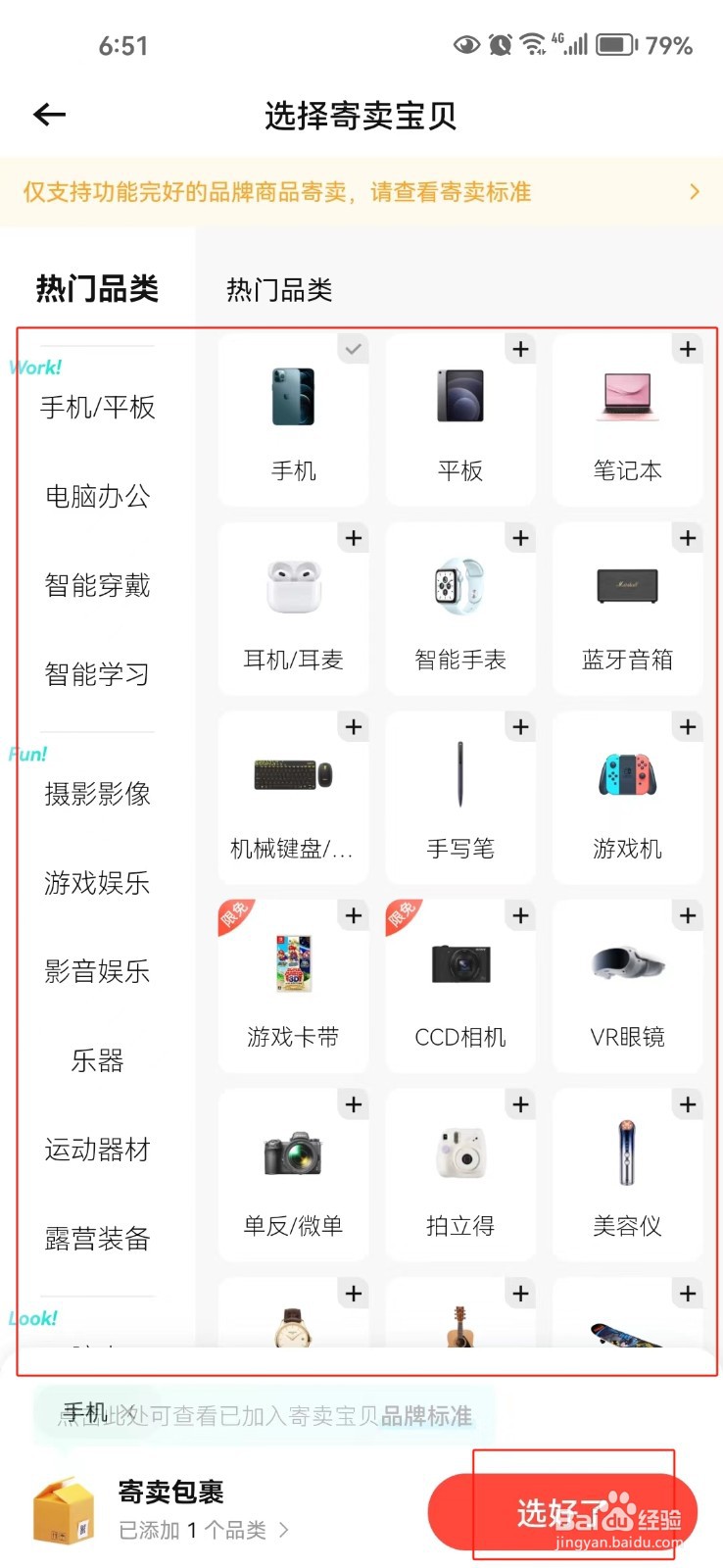The width and height of the screenshot is (723, 1568).
Task: Tap the CCD相机 camera icon
Action: tap(460, 963)
